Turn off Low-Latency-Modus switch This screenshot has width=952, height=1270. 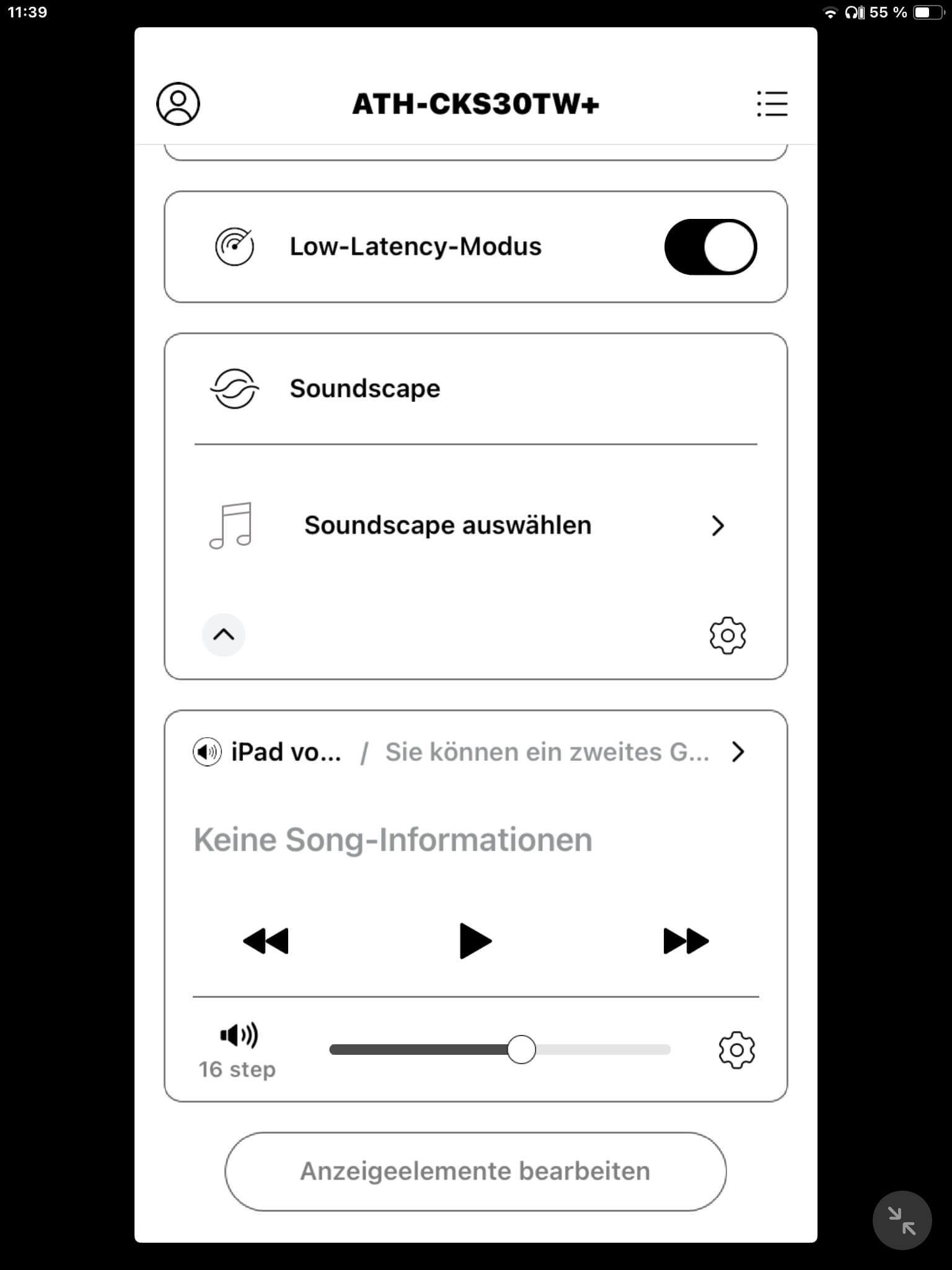coord(710,247)
